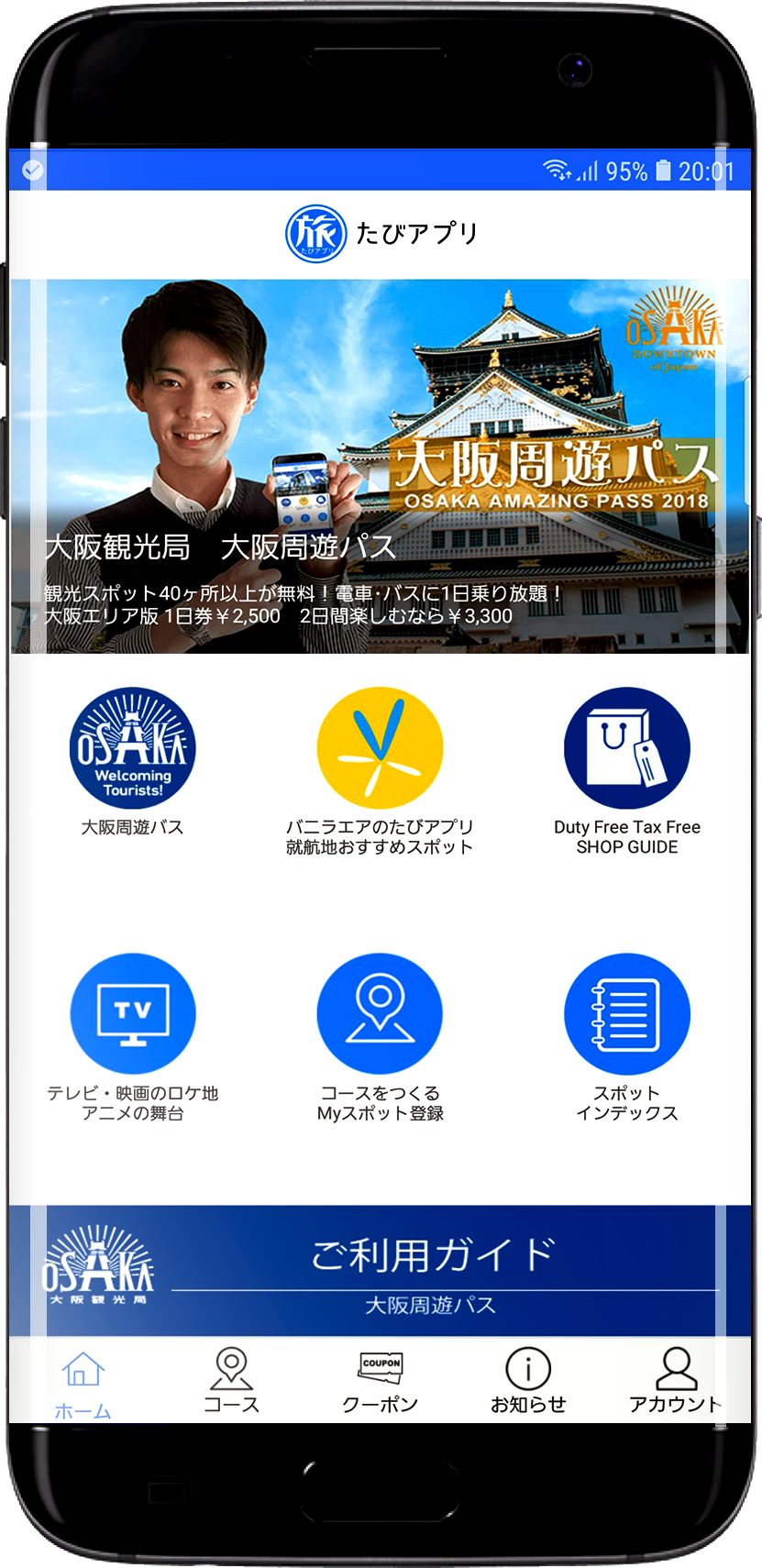The width and height of the screenshot is (762, 1568).
Task: Open スポットインデックス notebook icon
Action: 627,1014
